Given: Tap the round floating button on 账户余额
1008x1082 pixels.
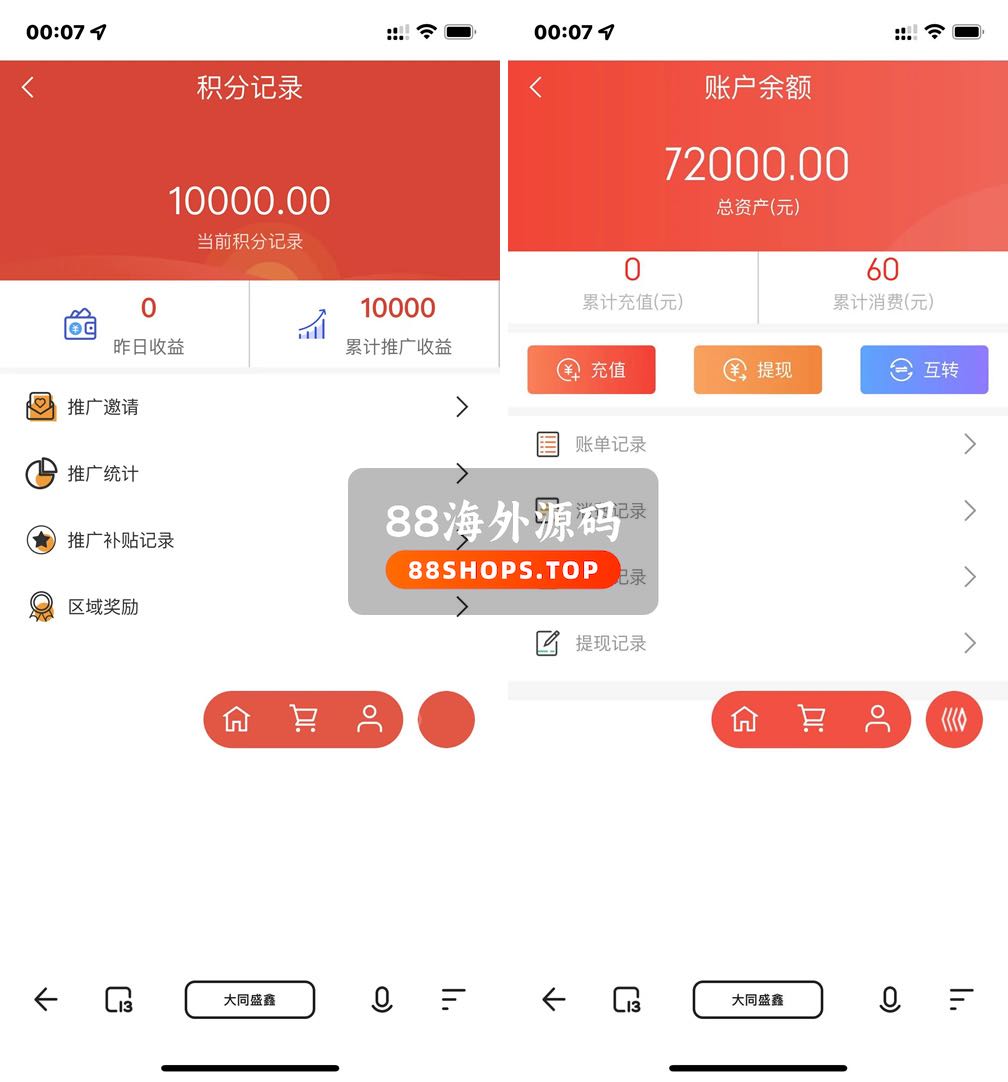Looking at the screenshot, I should pyautogui.click(x=954, y=719).
